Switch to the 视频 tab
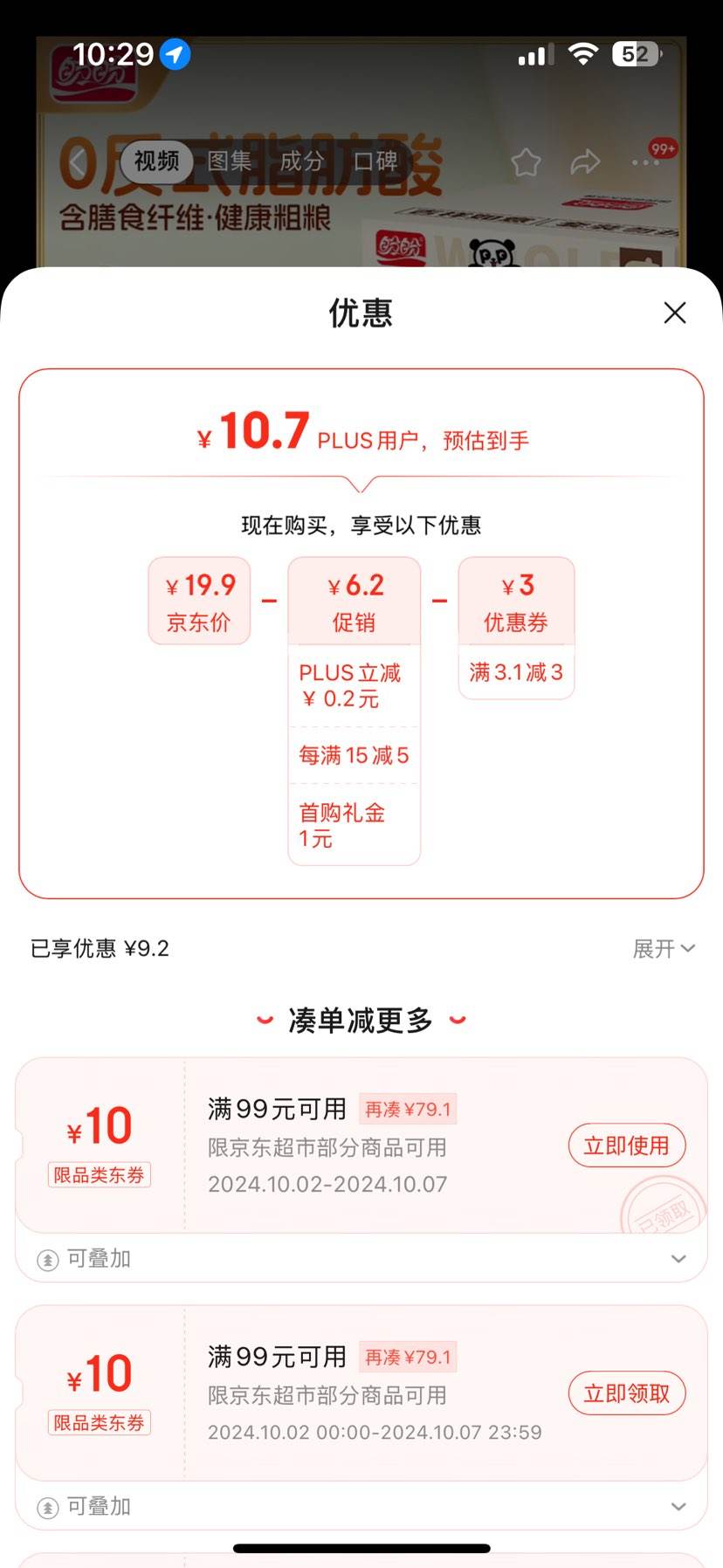Image resolution: width=723 pixels, height=1568 pixels. [x=155, y=162]
